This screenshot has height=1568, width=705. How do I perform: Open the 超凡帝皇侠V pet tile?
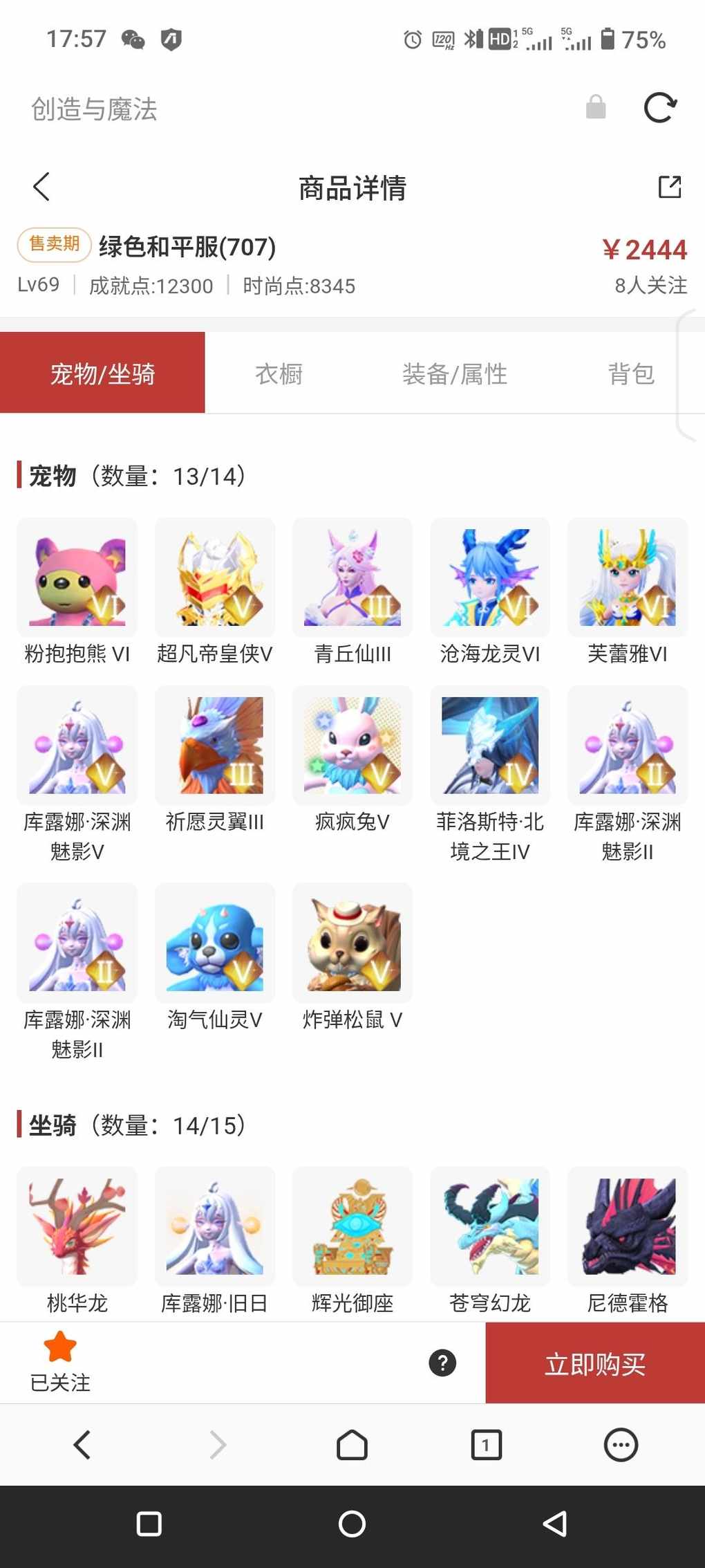215,578
